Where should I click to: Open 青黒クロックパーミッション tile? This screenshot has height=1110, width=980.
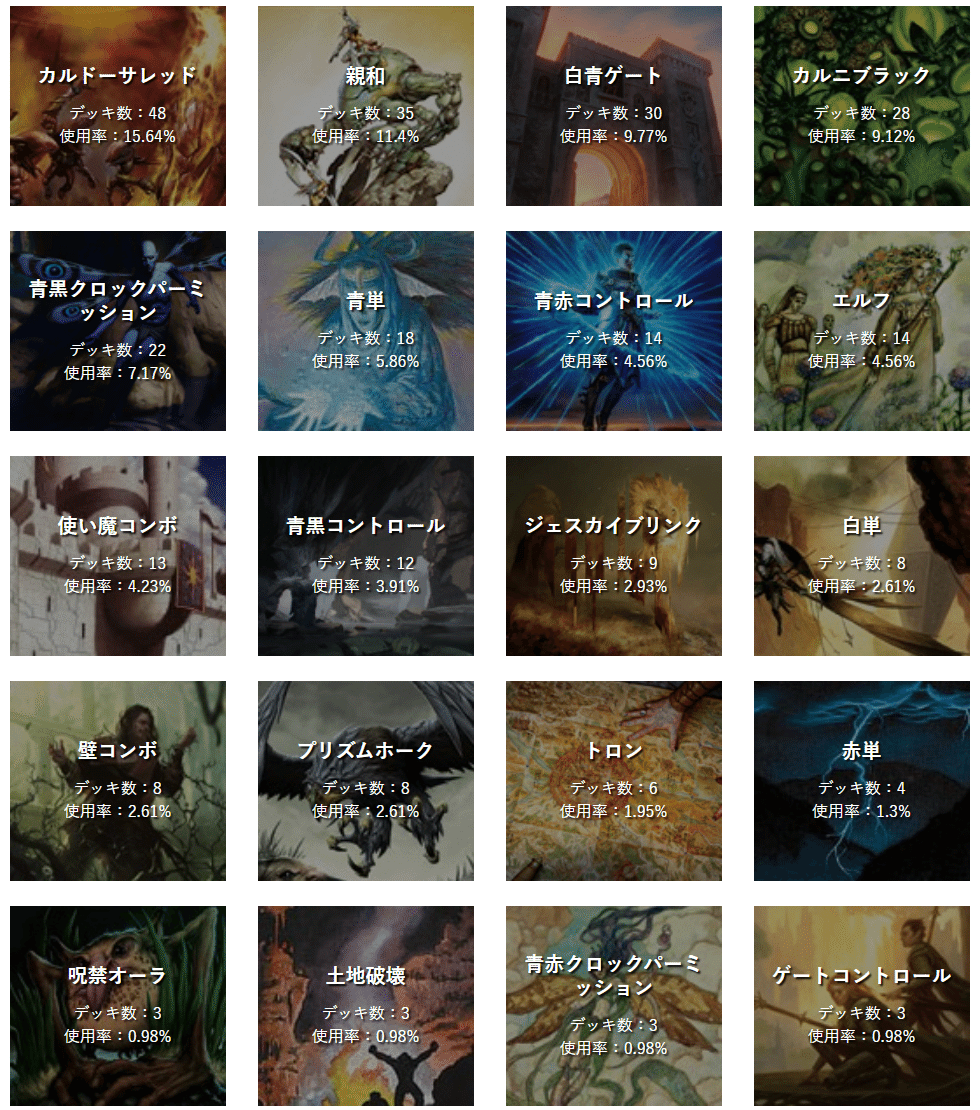pos(118,331)
